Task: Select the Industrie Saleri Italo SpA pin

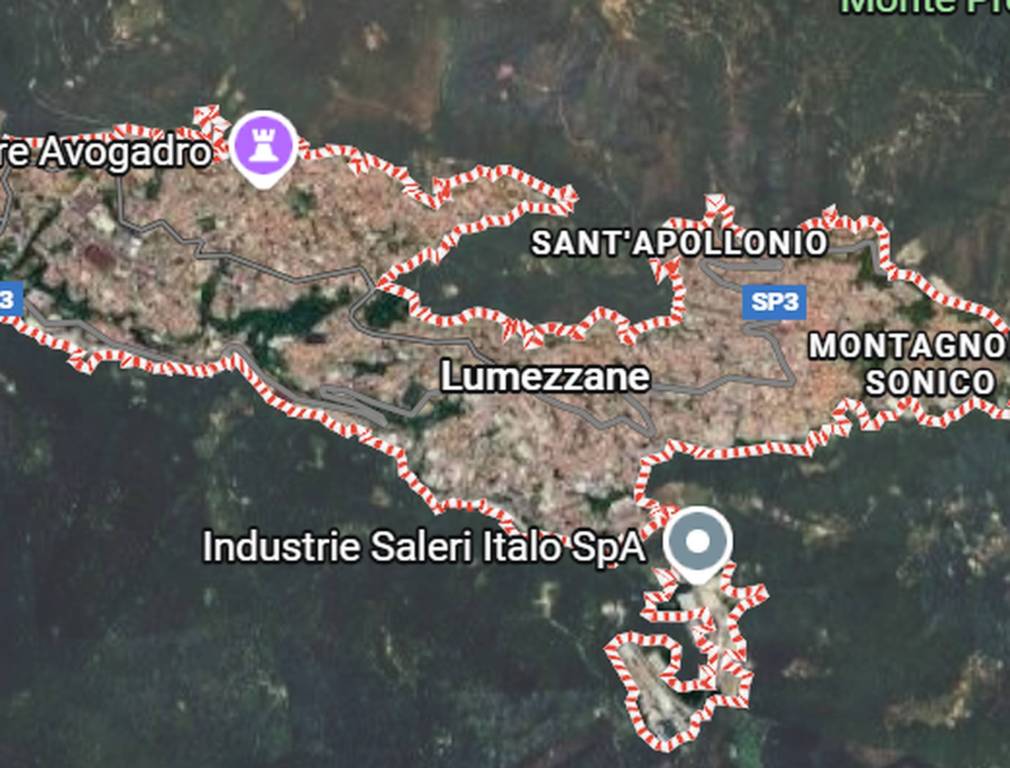Action: pos(699,542)
